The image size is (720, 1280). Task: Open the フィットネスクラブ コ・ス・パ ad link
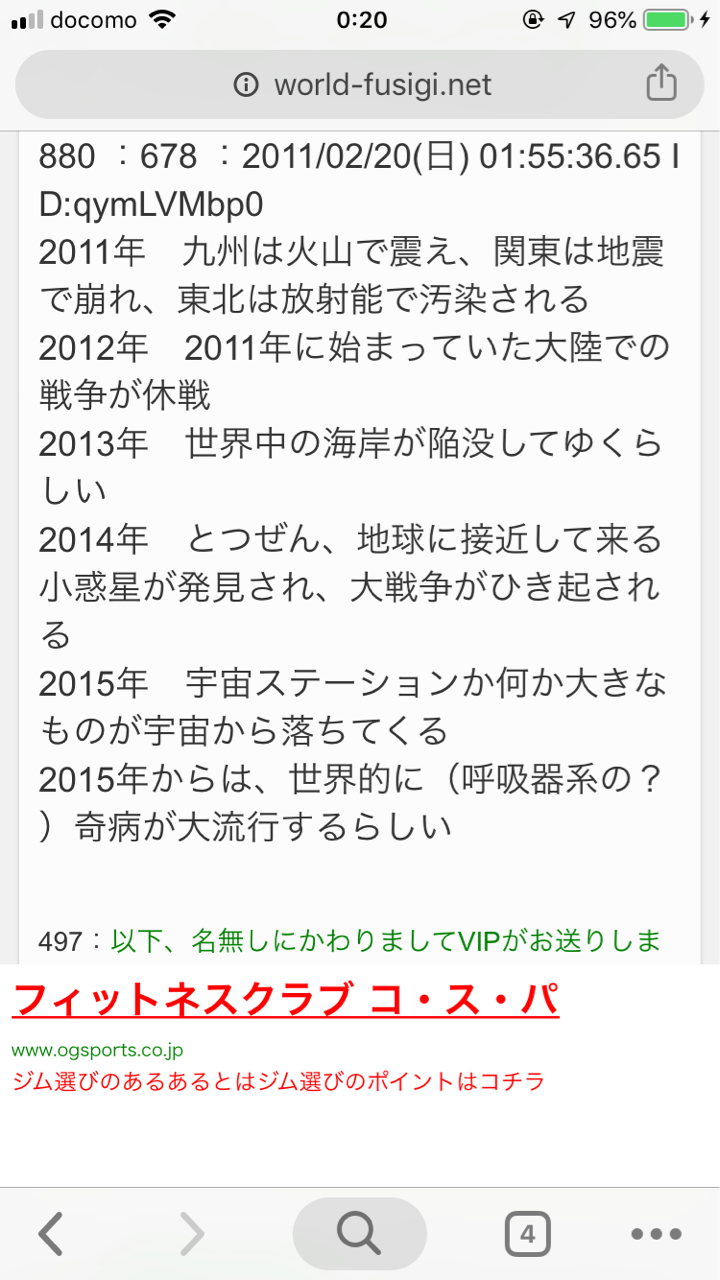click(x=285, y=999)
